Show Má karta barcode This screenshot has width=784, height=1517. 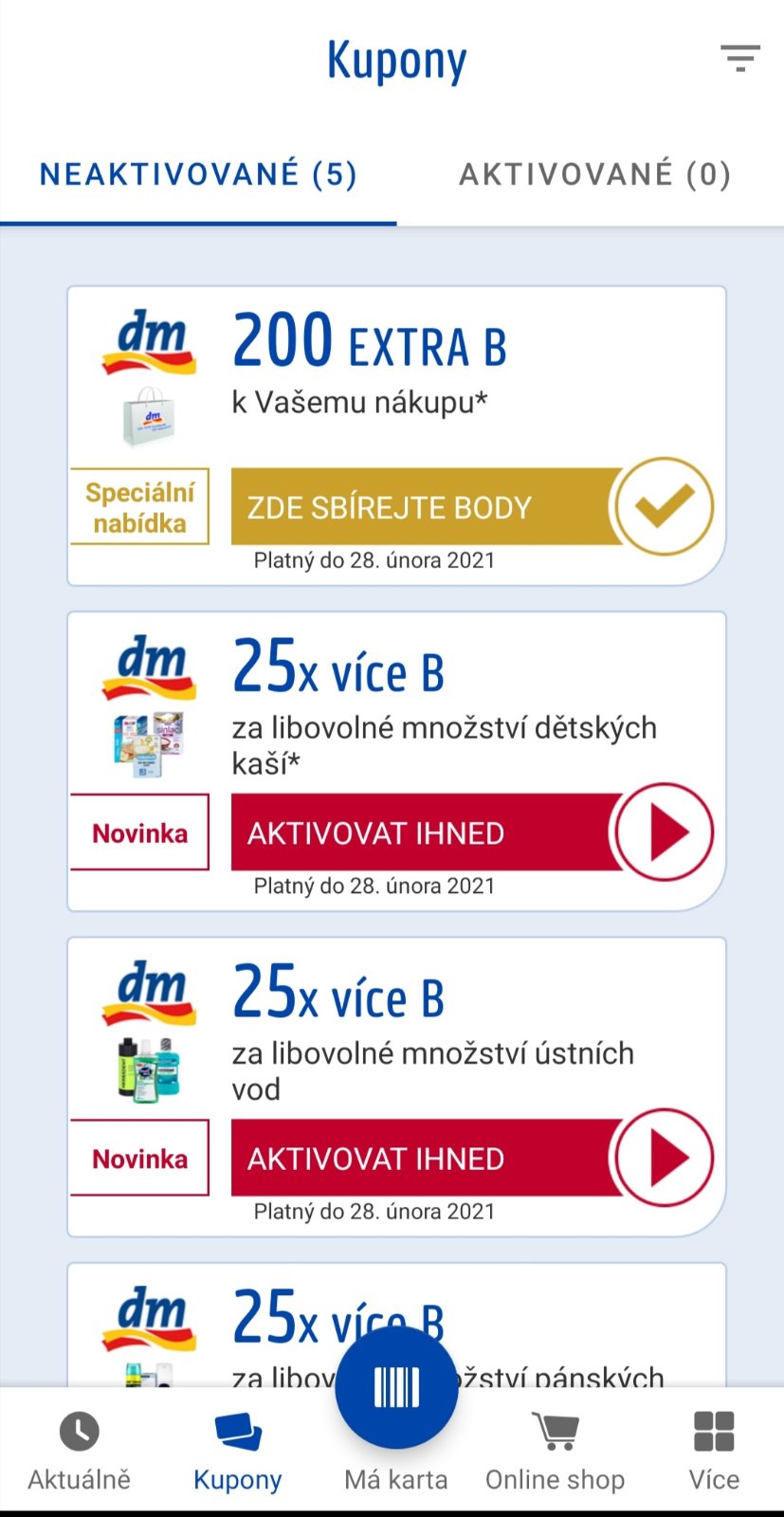click(x=396, y=1389)
